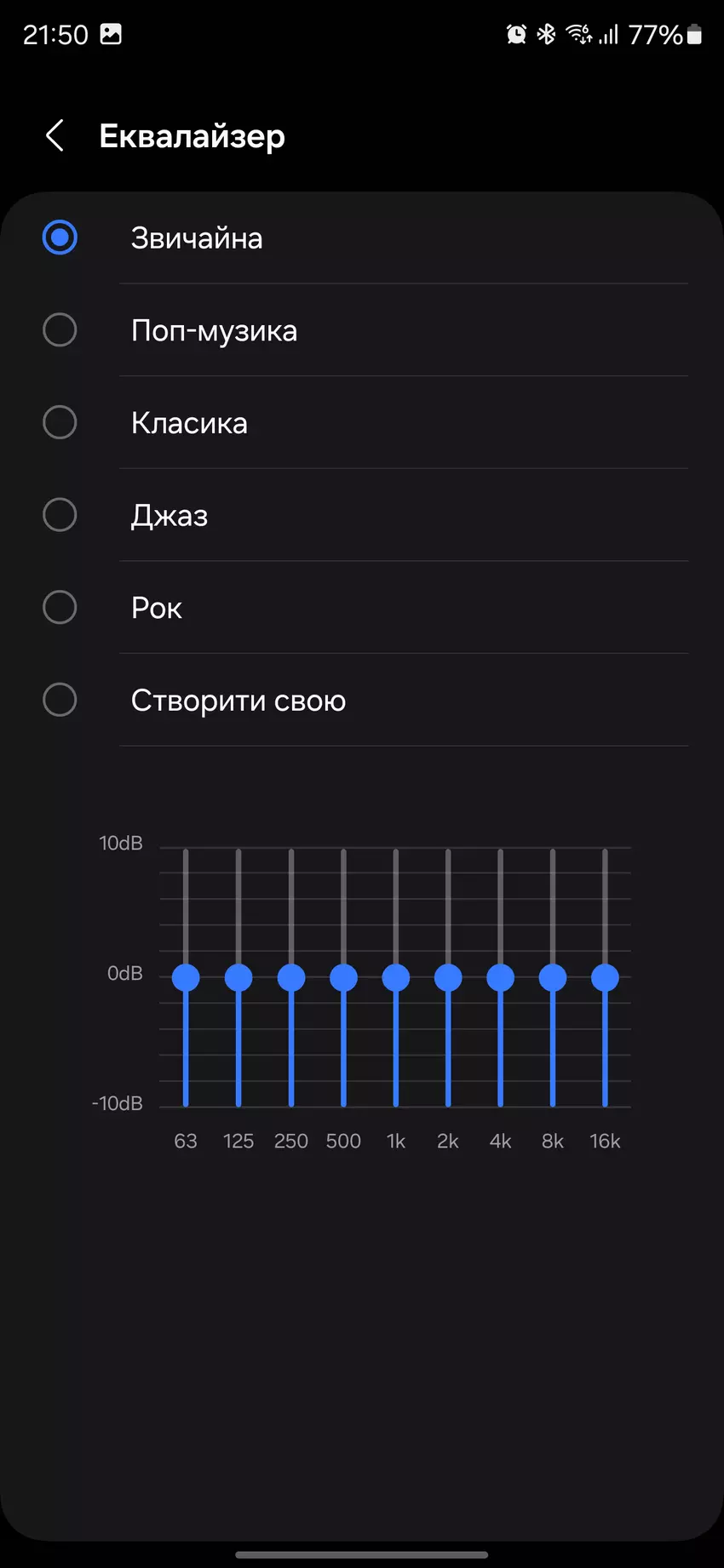Pick the Джаз preset

click(60, 515)
